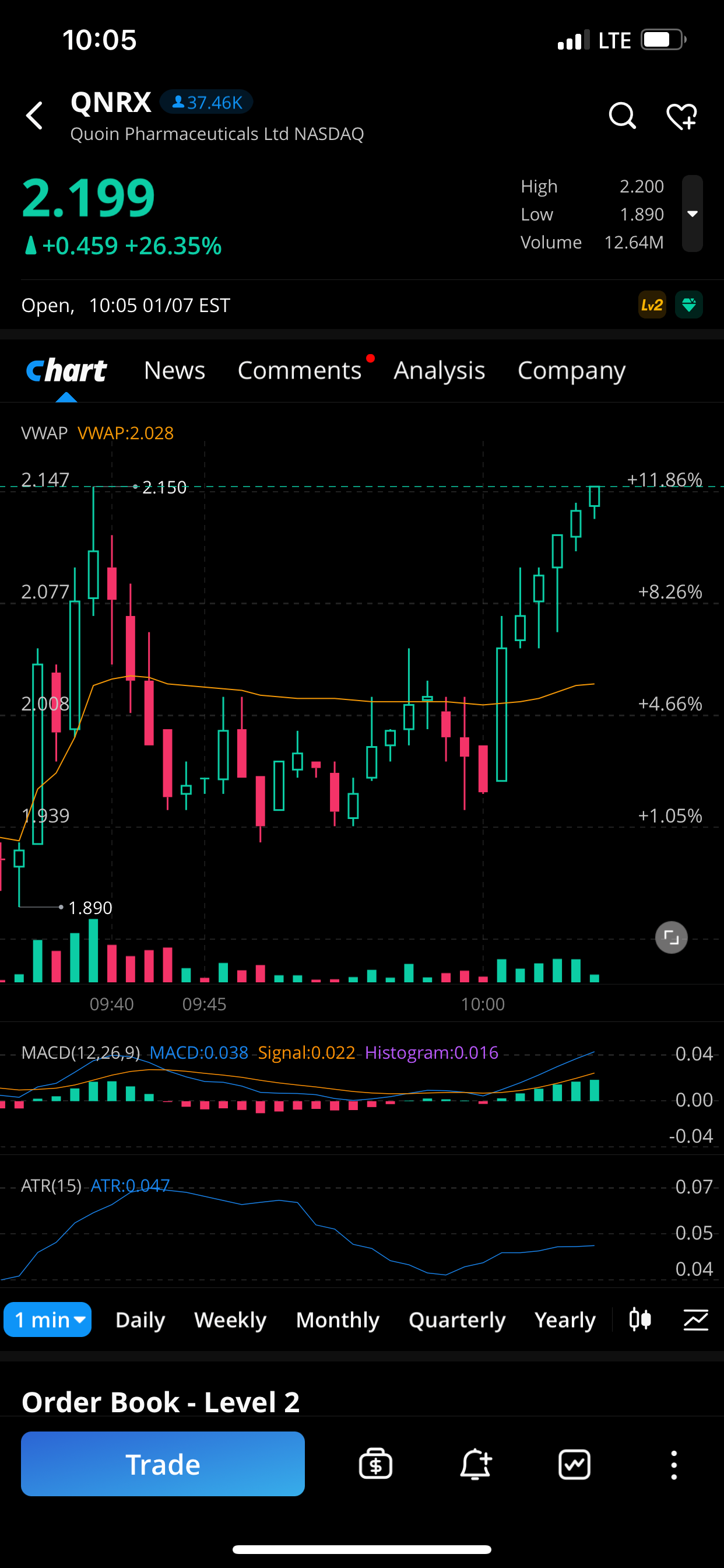Image resolution: width=724 pixels, height=1568 pixels.
Task: Go back using the back arrow
Action: click(34, 116)
